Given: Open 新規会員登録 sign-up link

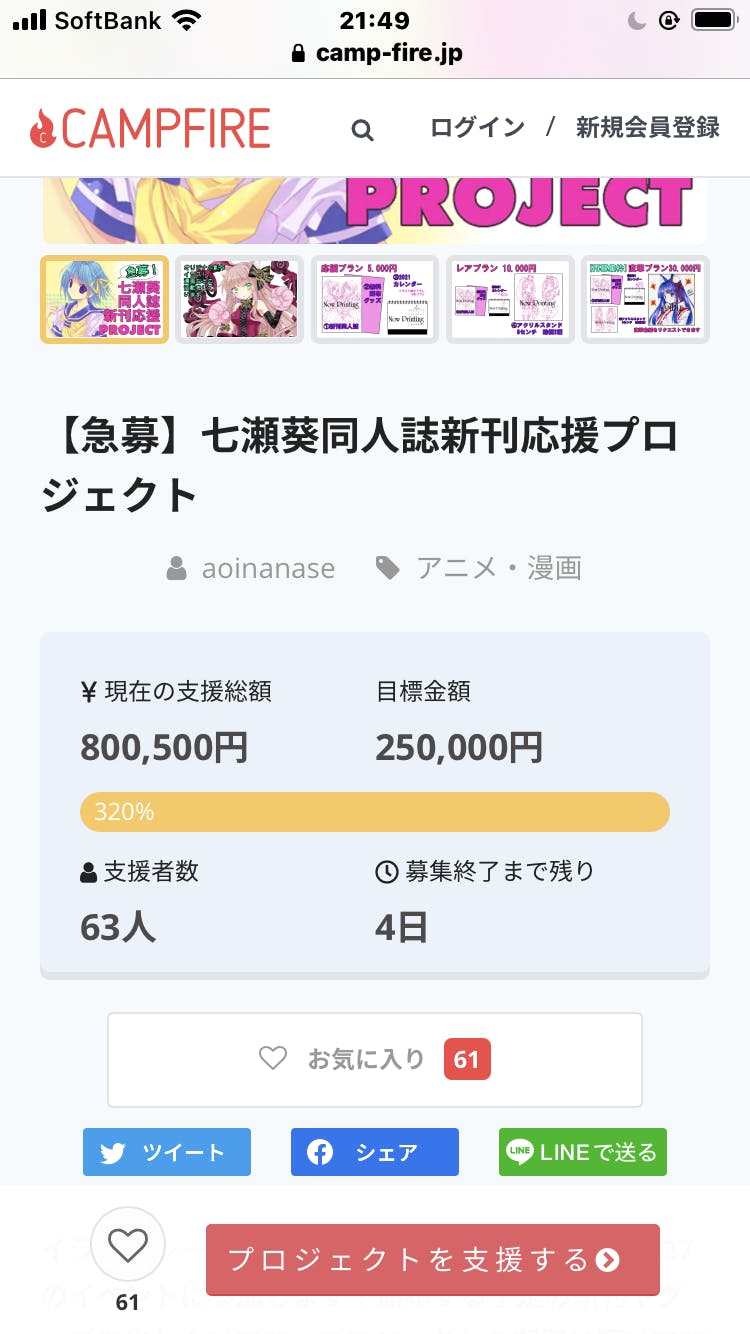Looking at the screenshot, I should pyautogui.click(x=647, y=128).
